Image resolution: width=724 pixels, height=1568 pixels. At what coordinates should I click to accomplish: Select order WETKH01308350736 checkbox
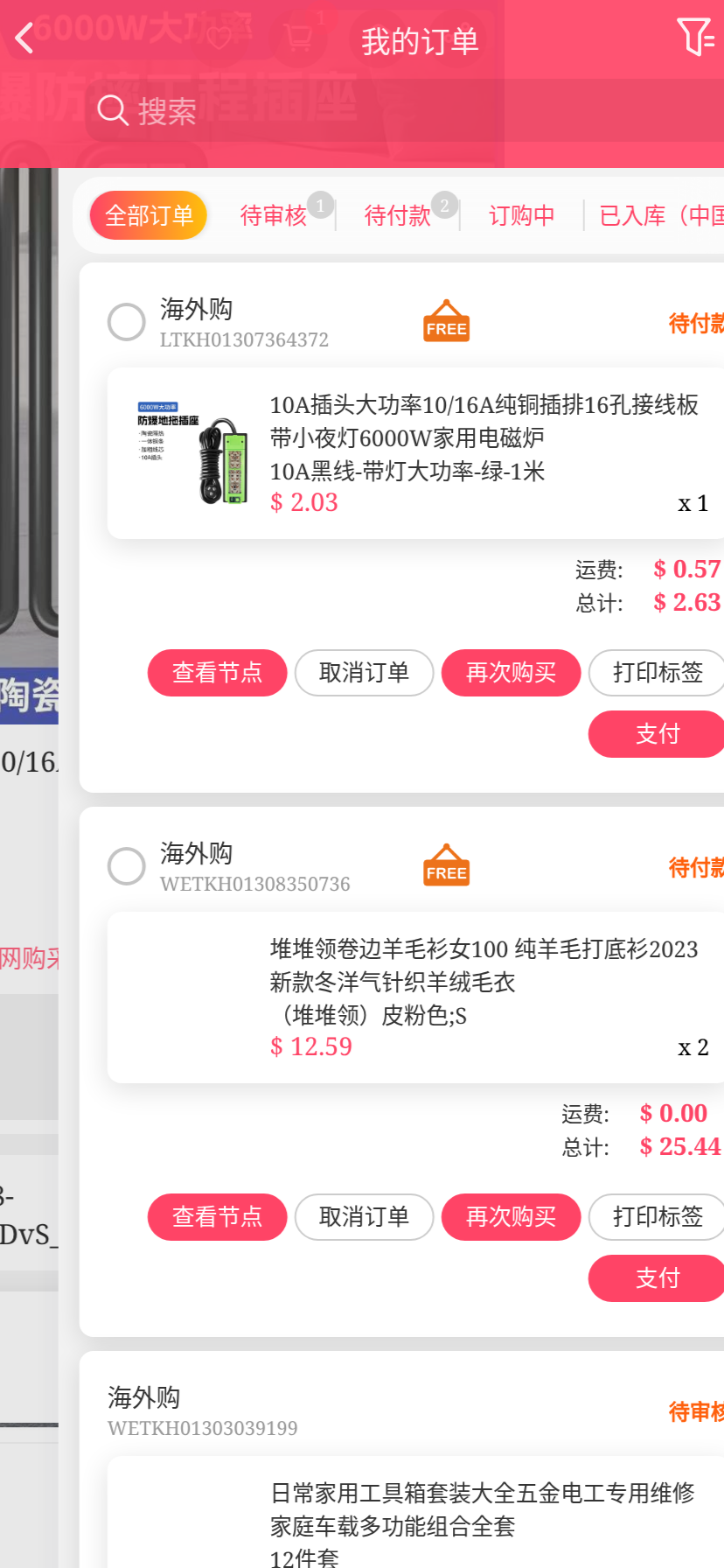click(127, 866)
